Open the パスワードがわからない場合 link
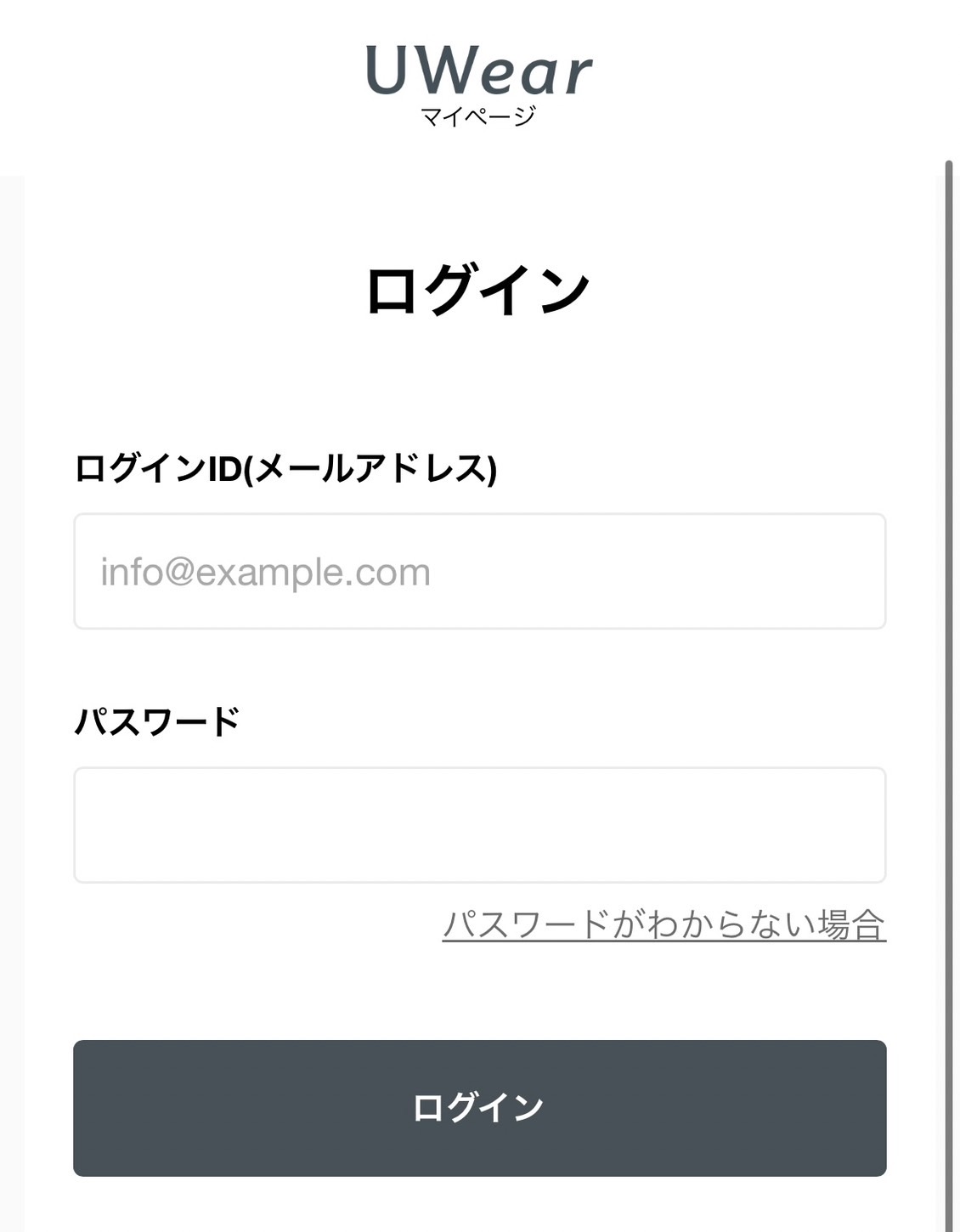960x1232 pixels. pyautogui.click(x=664, y=924)
